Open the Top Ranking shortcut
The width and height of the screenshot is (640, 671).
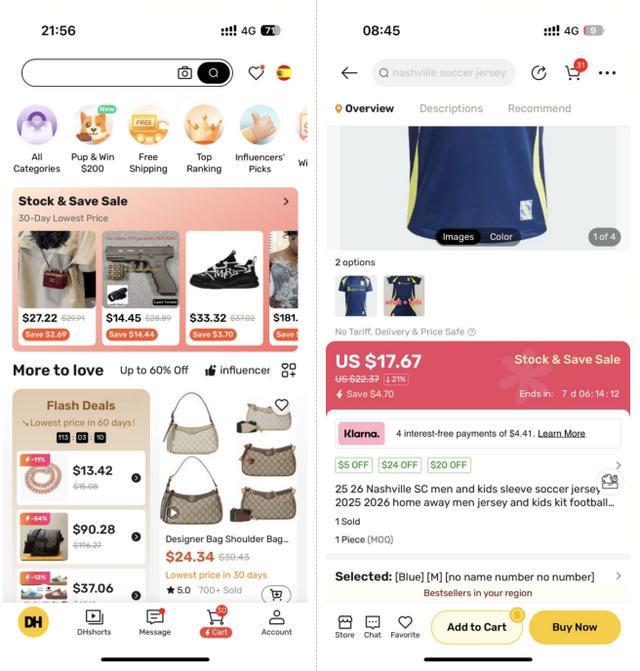coord(204,139)
